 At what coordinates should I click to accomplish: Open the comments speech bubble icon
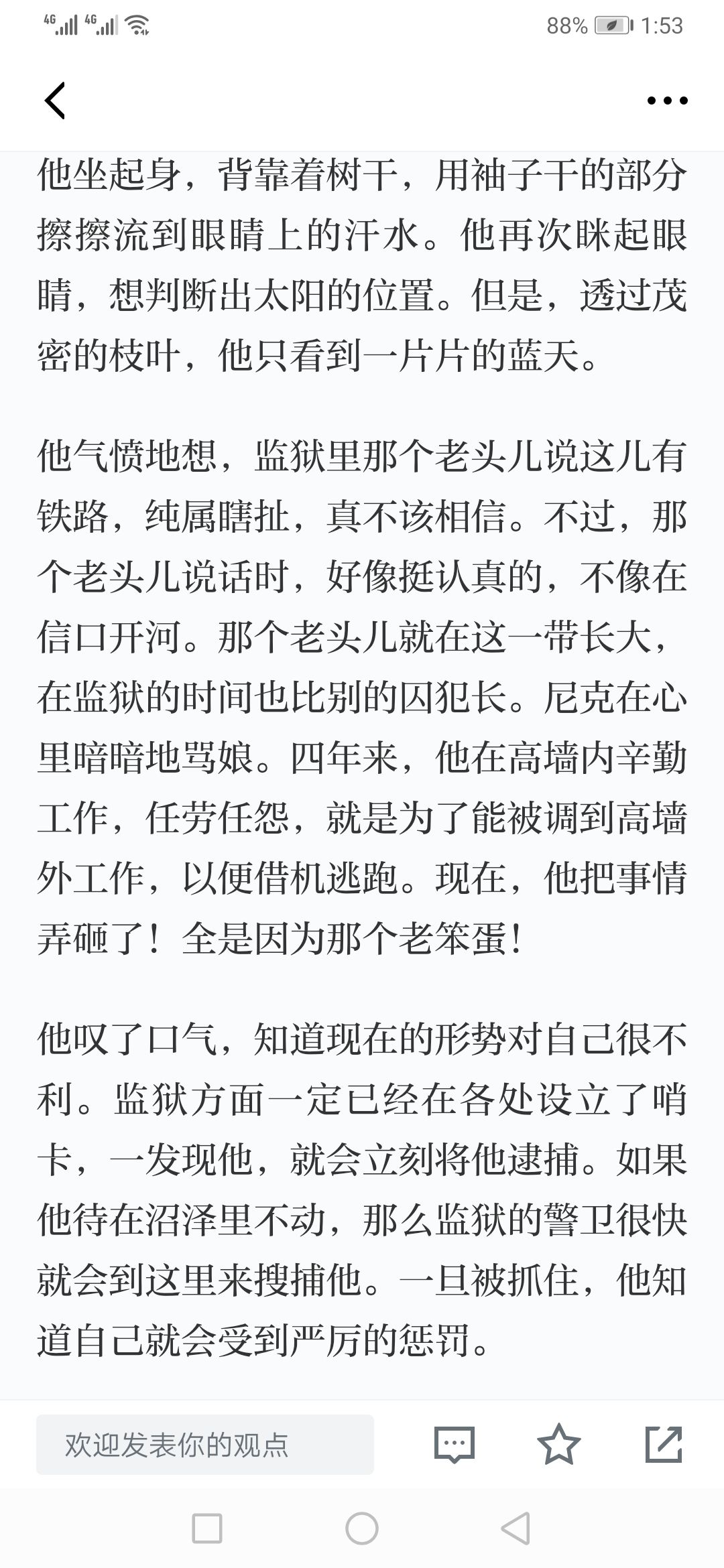click(455, 1444)
